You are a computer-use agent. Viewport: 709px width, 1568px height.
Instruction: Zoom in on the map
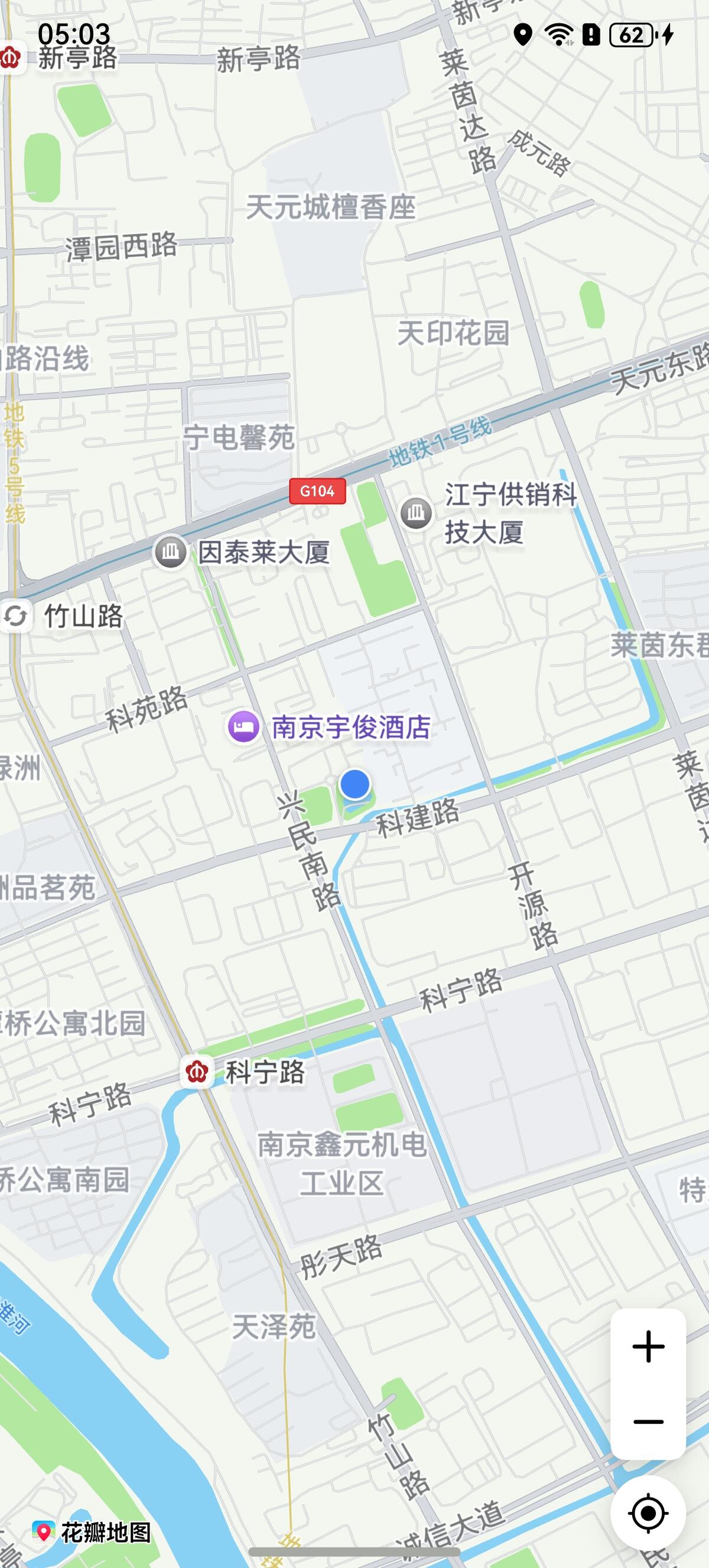pos(648,1346)
